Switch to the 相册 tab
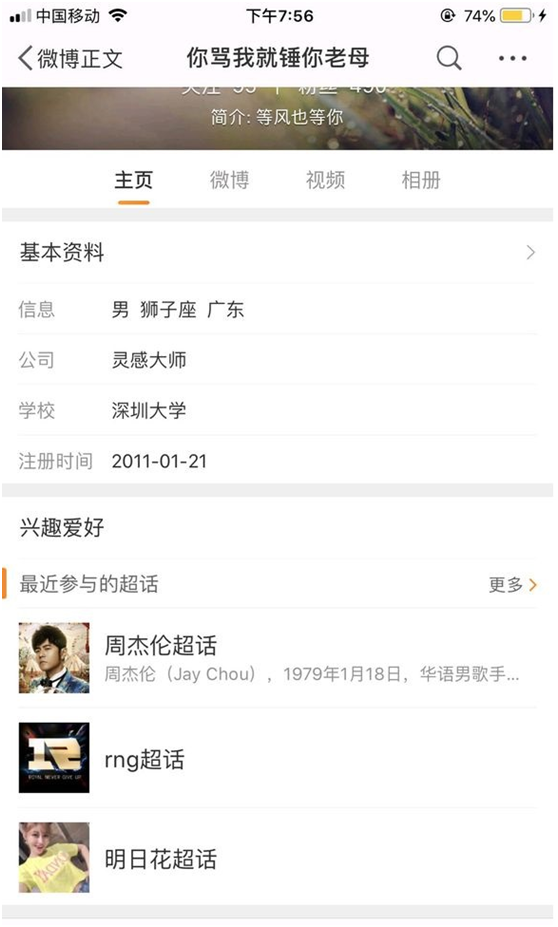 point(421,180)
